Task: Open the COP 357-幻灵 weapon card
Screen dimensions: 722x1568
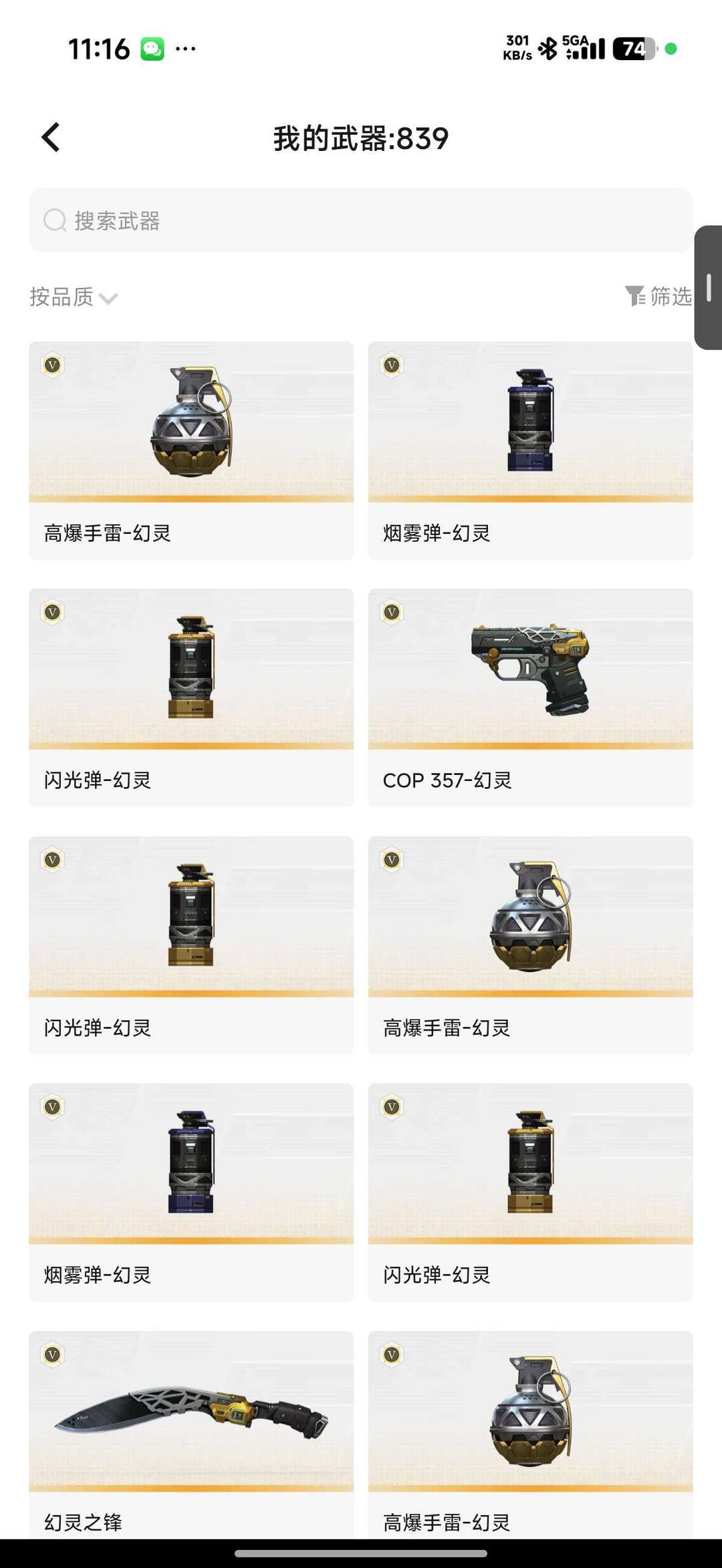Action: 530,697
